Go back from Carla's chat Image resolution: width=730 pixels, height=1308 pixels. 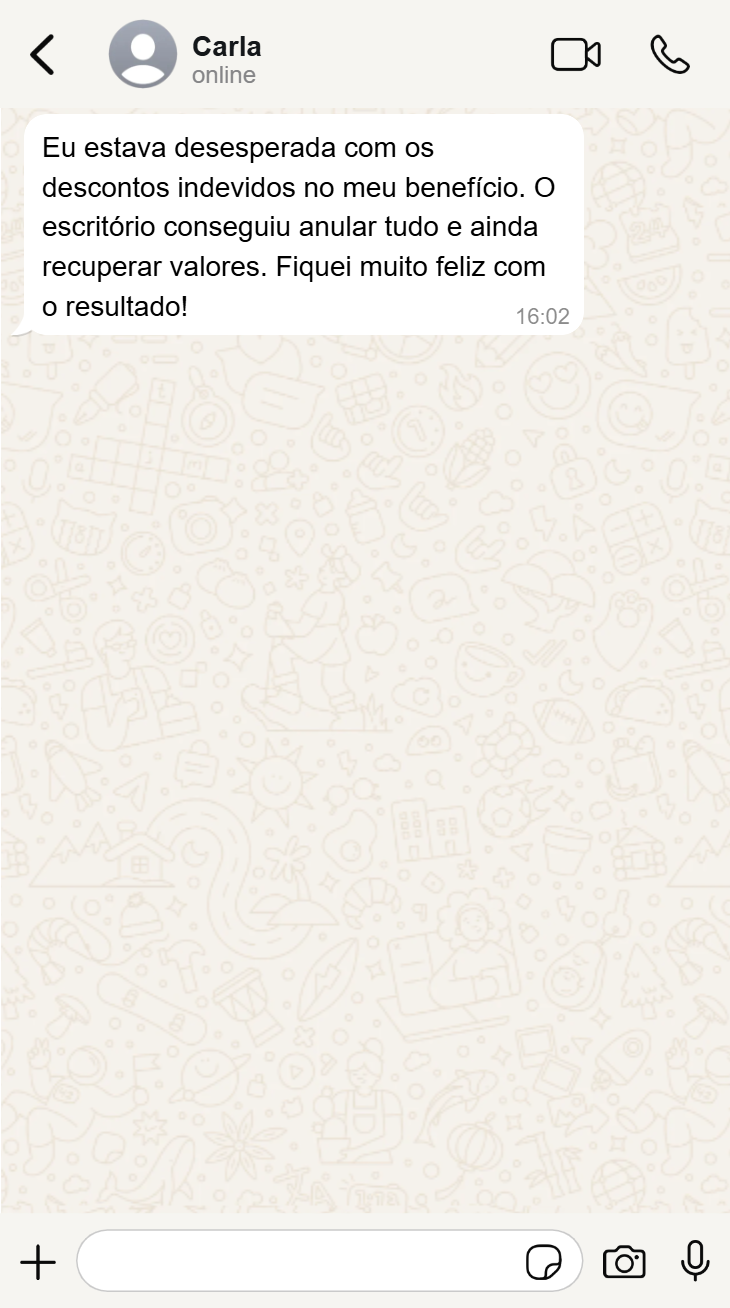pyautogui.click(x=42, y=55)
